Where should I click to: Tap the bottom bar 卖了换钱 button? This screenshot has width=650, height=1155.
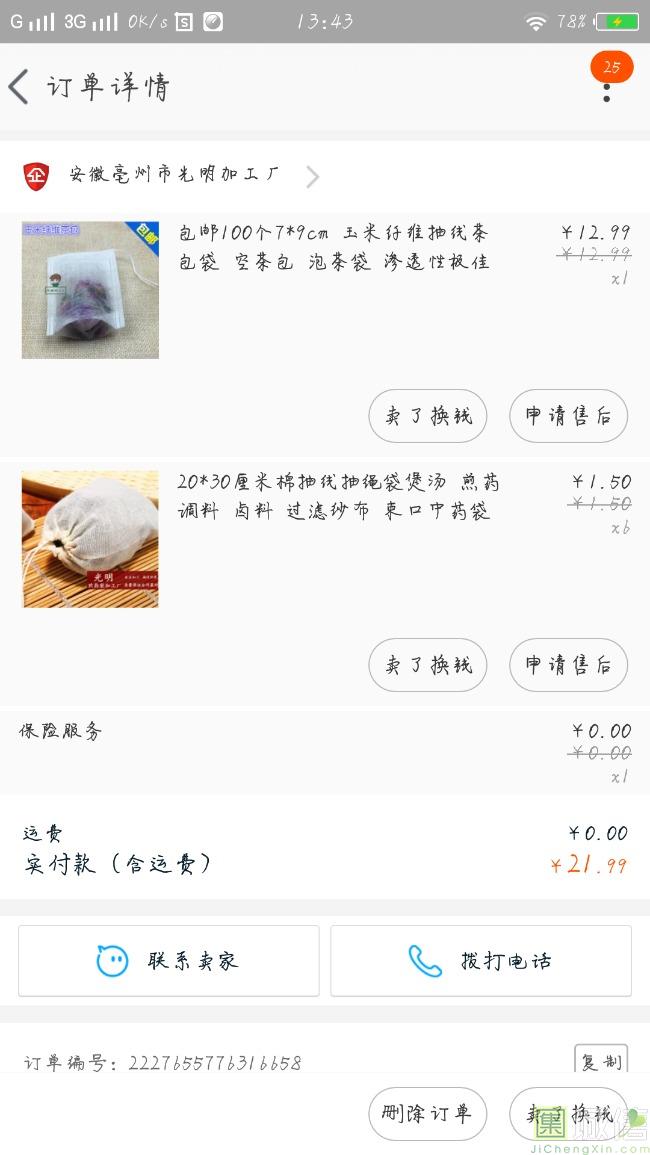click(x=569, y=1113)
